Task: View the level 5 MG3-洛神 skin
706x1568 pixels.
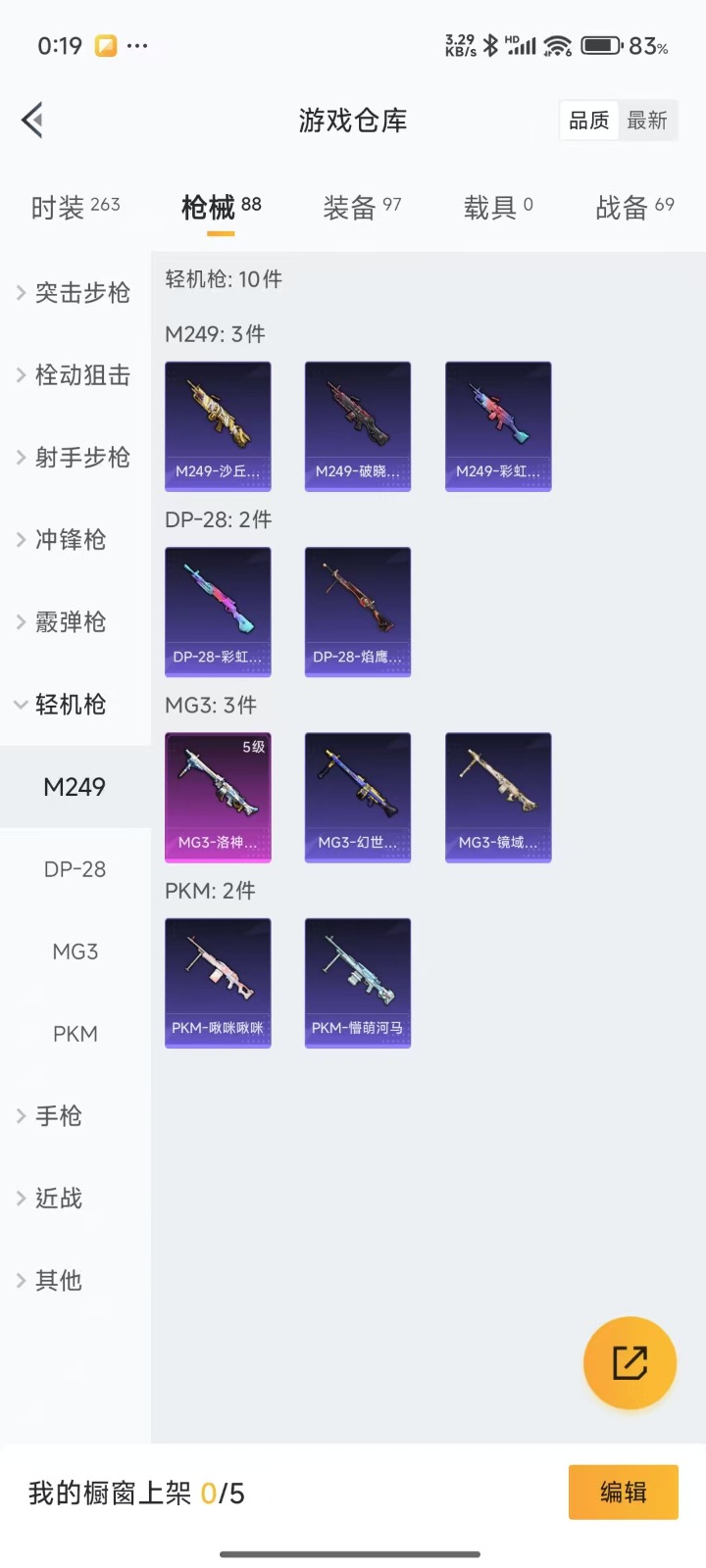Action: [x=218, y=797]
